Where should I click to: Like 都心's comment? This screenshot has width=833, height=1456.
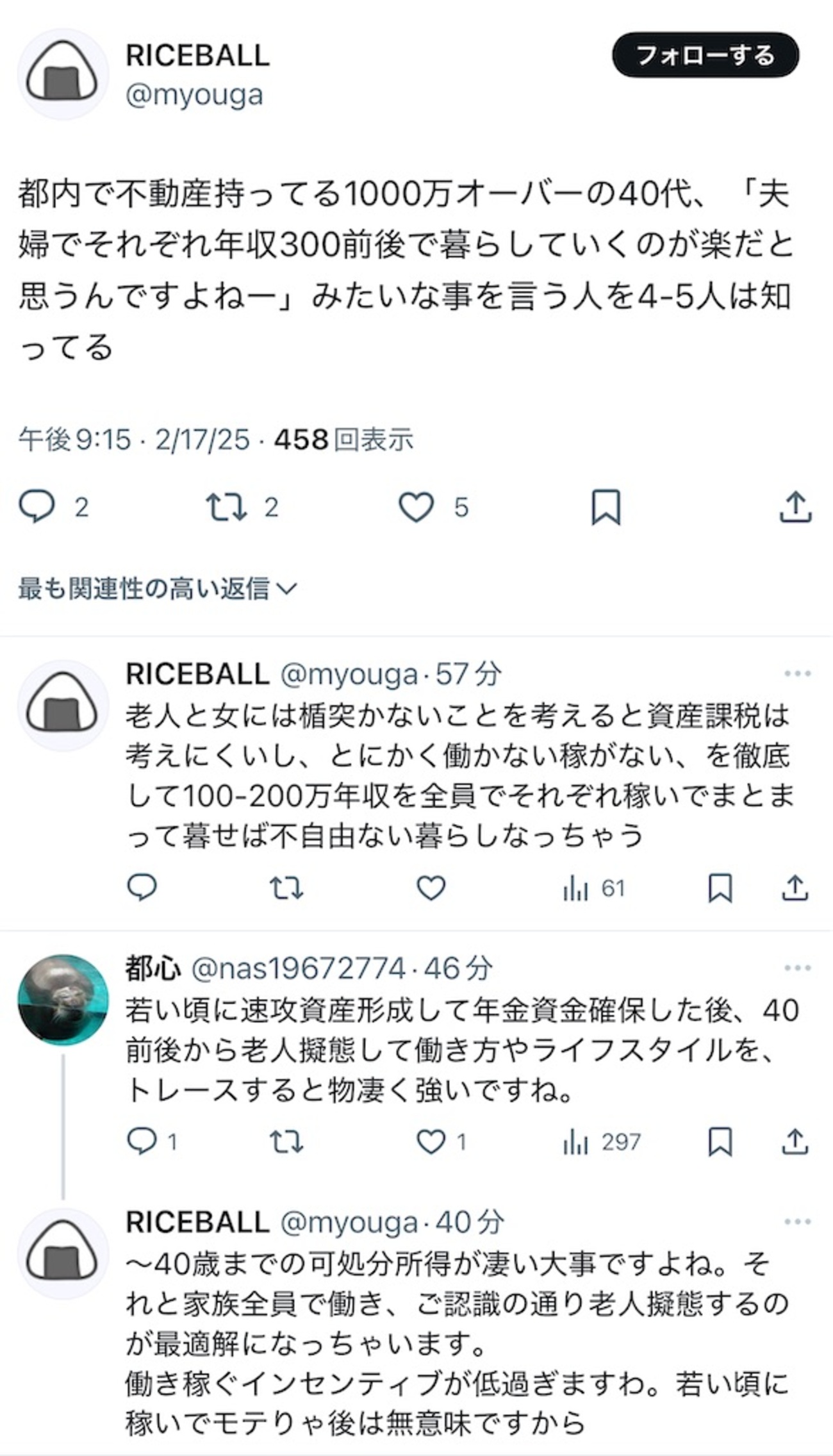coord(431,1141)
